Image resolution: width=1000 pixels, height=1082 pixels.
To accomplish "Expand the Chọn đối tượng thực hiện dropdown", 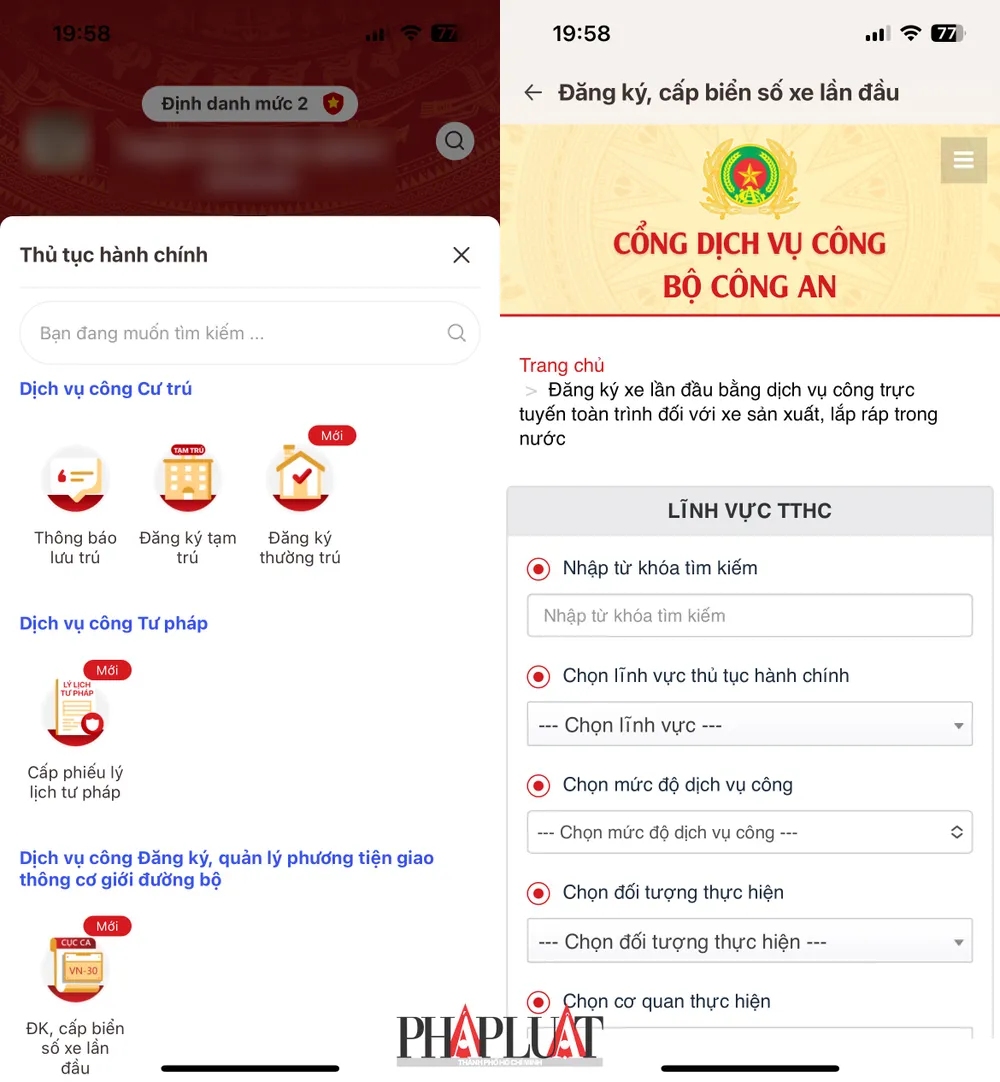I will click(x=749, y=942).
